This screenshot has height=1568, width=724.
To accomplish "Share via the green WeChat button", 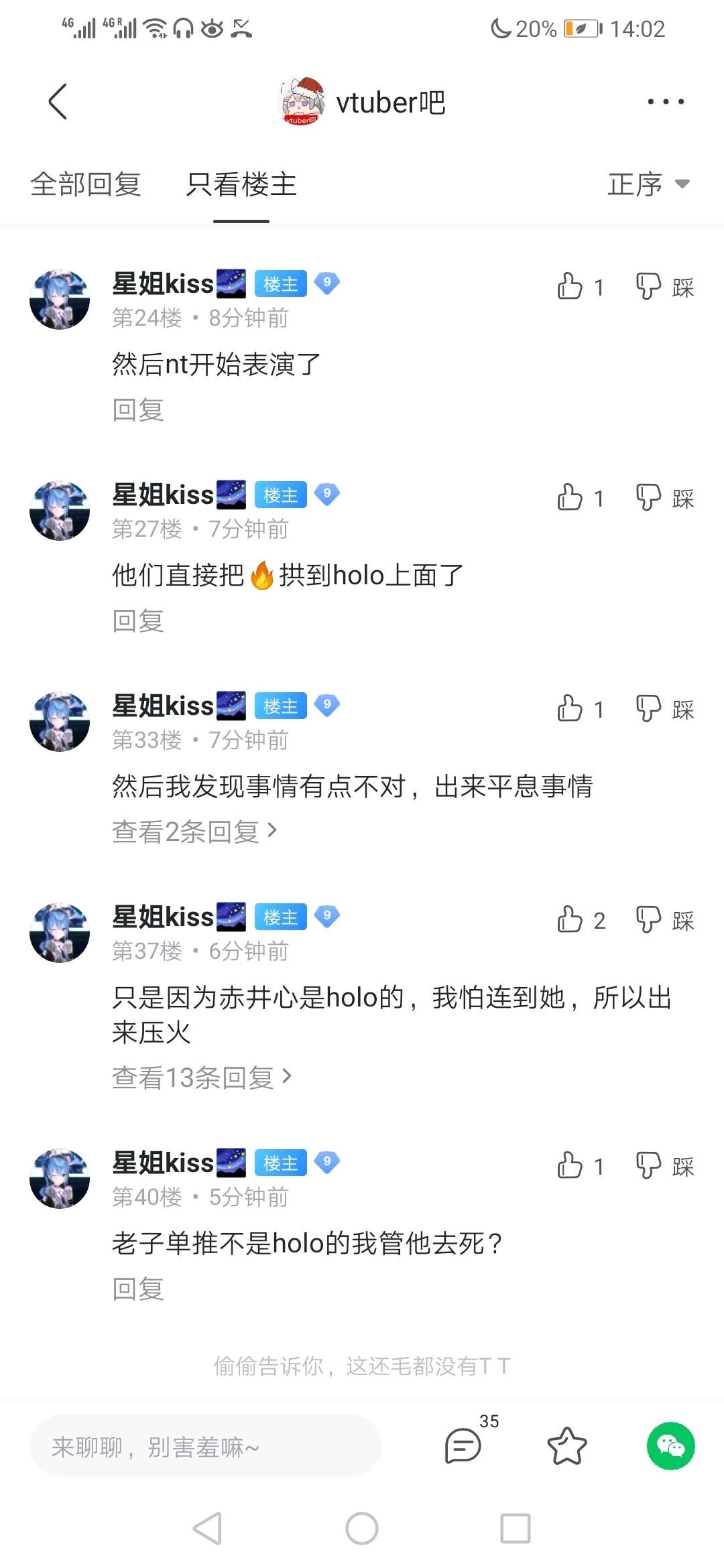I will click(x=670, y=1445).
